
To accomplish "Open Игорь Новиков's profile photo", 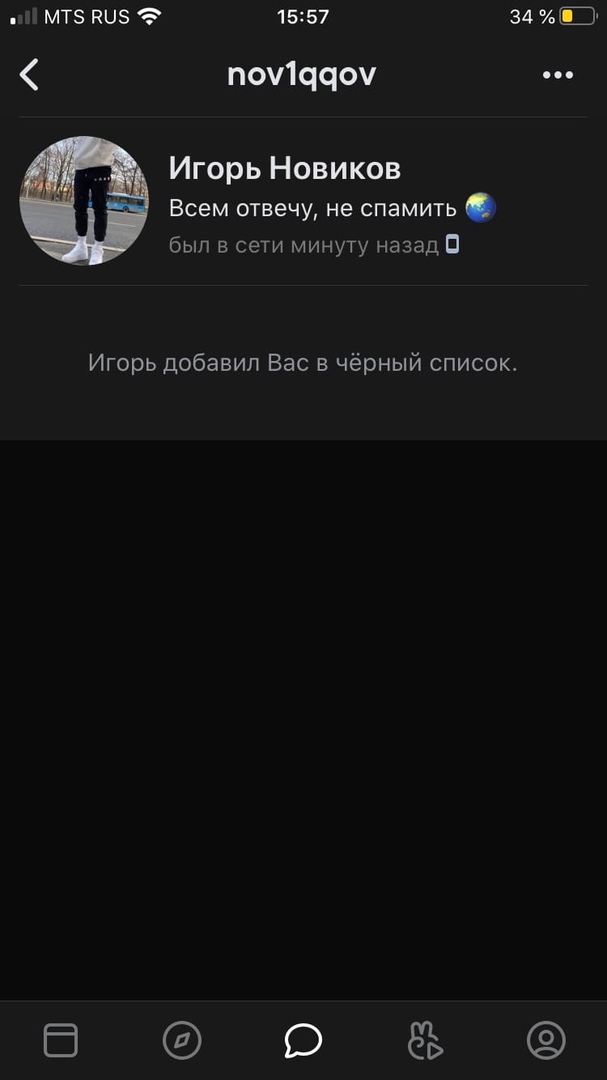I will 84,200.
